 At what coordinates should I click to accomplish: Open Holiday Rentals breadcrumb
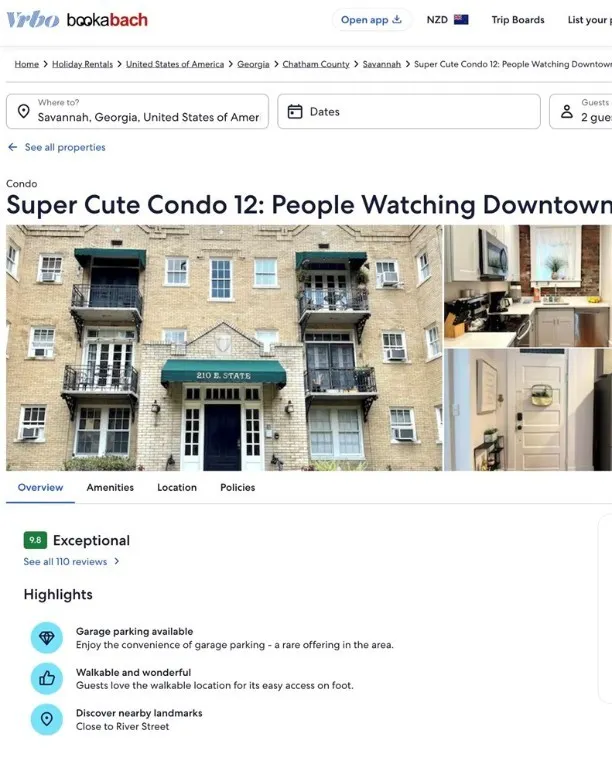pyautogui.click(x=82, y=64)
